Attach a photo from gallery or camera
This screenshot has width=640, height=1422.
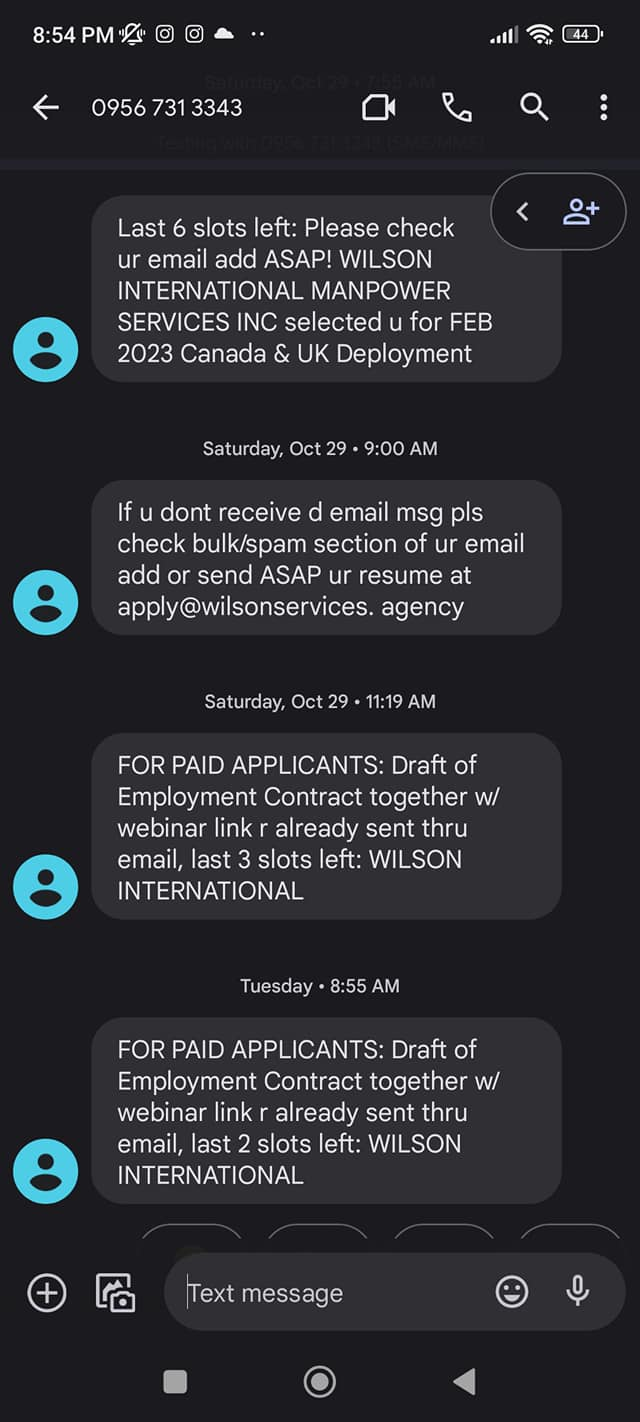point(115,1293)
